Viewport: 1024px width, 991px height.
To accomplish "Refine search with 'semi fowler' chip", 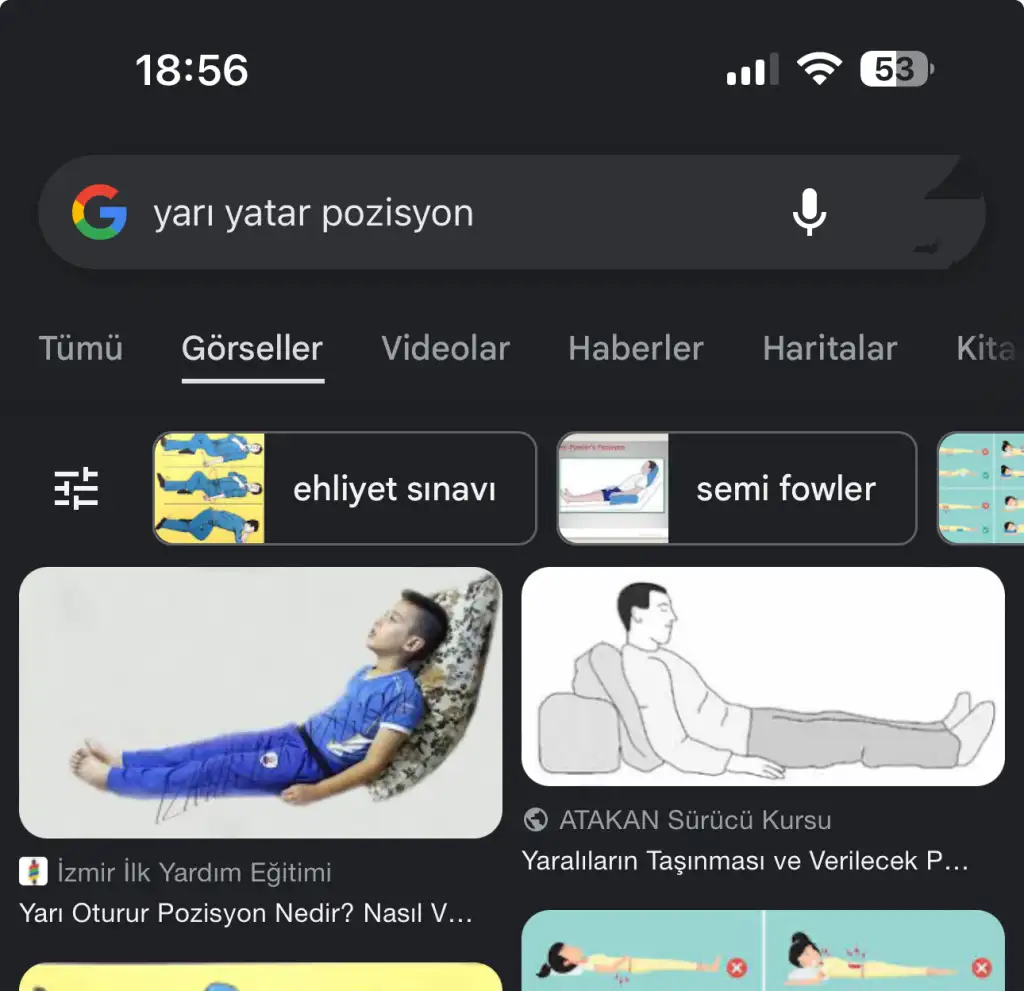I will tap(737, 488).
